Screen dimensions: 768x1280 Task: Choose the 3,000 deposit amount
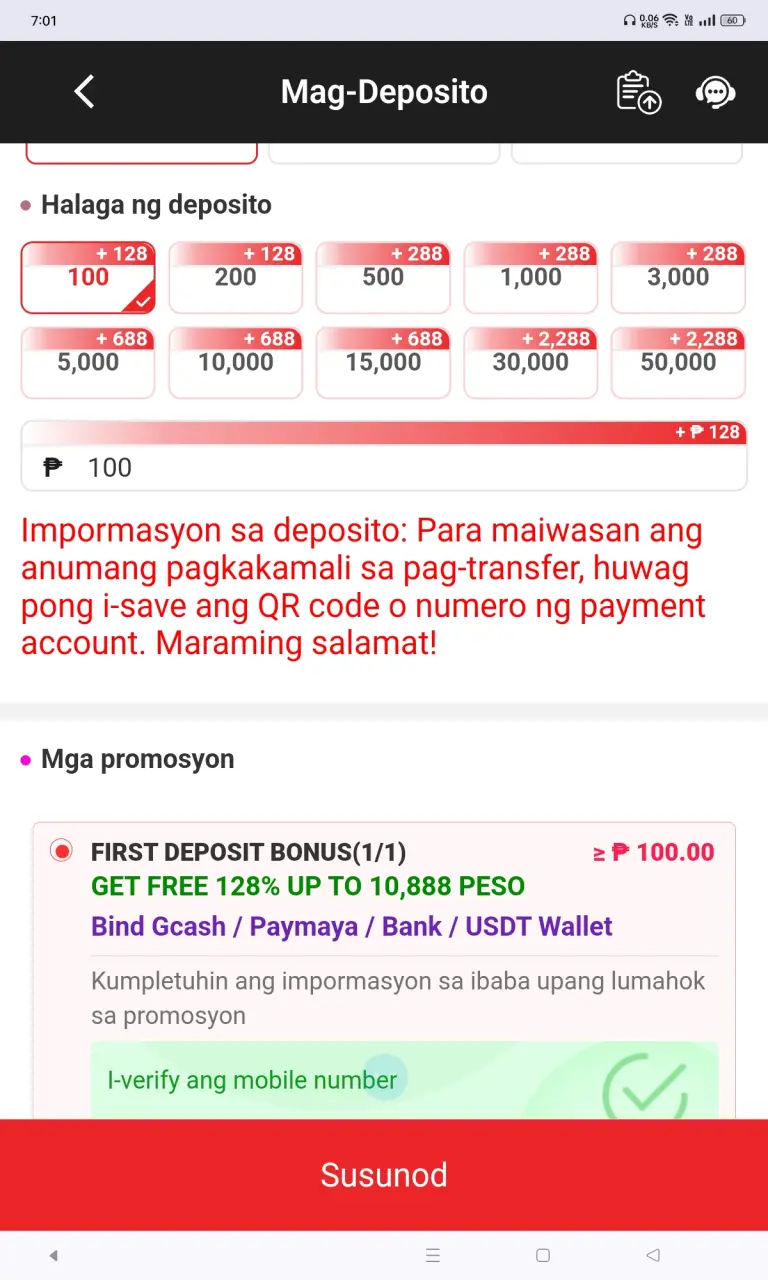tap(679, 277)
